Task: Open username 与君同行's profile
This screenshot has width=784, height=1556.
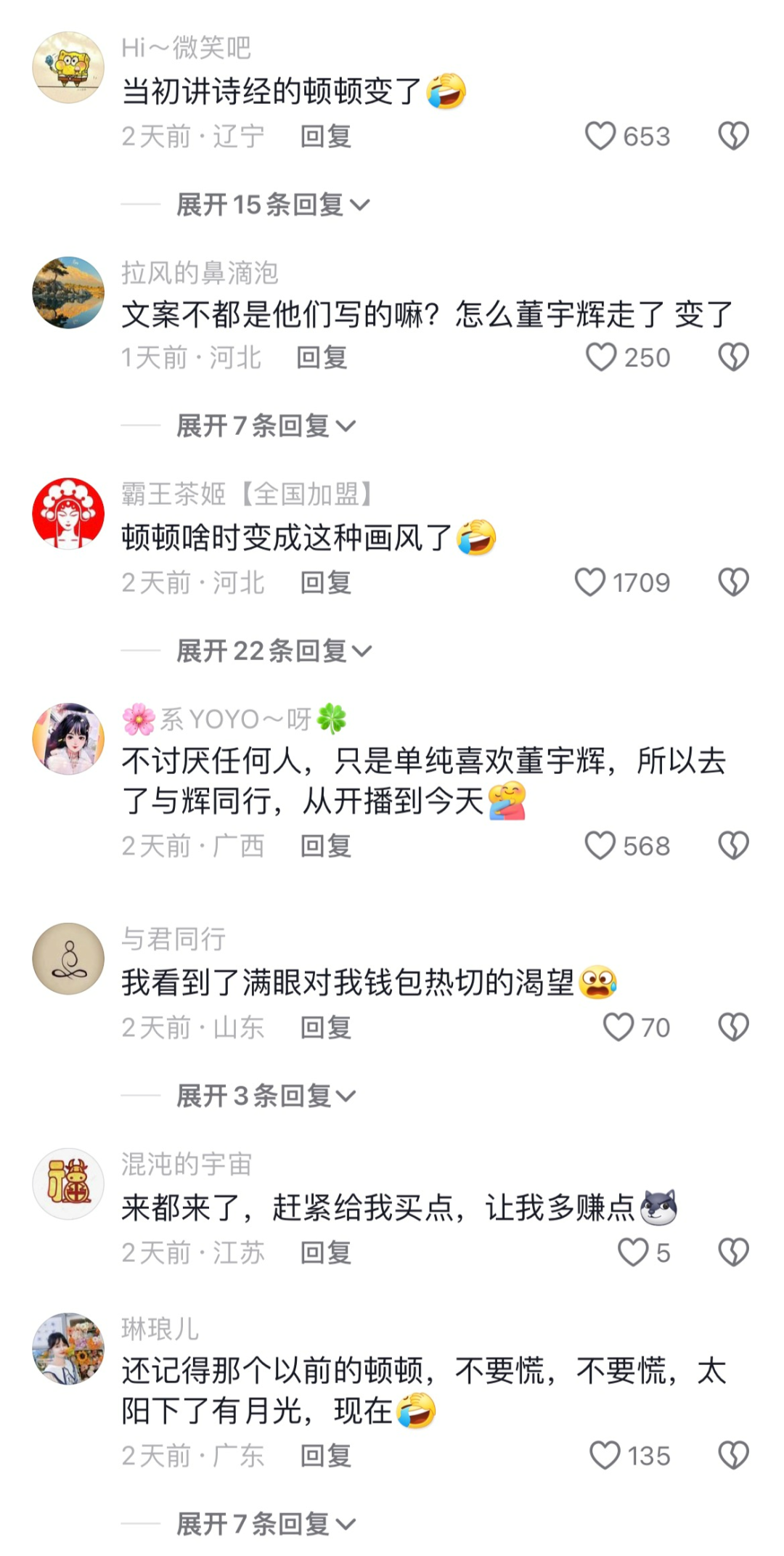Action: click(173, 939)
